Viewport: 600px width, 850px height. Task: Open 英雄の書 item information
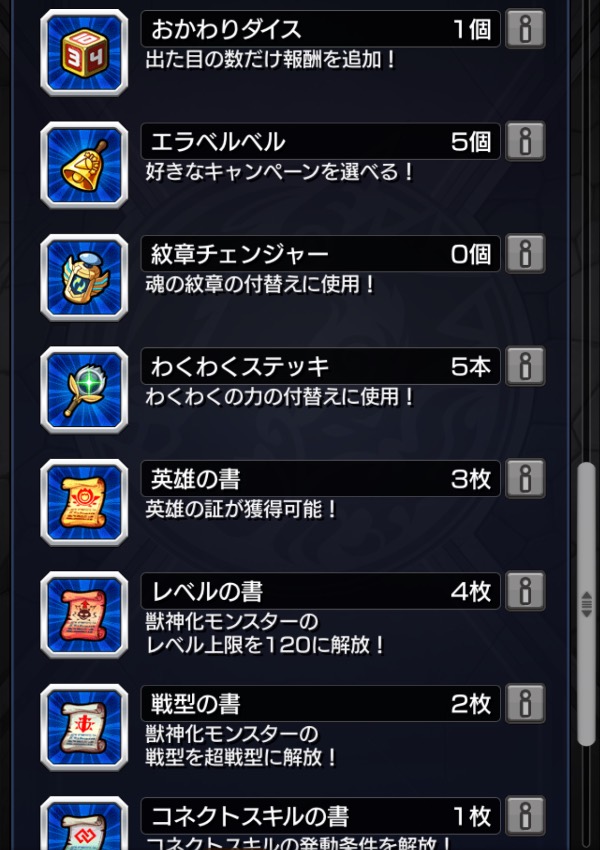tap(525, 479)
